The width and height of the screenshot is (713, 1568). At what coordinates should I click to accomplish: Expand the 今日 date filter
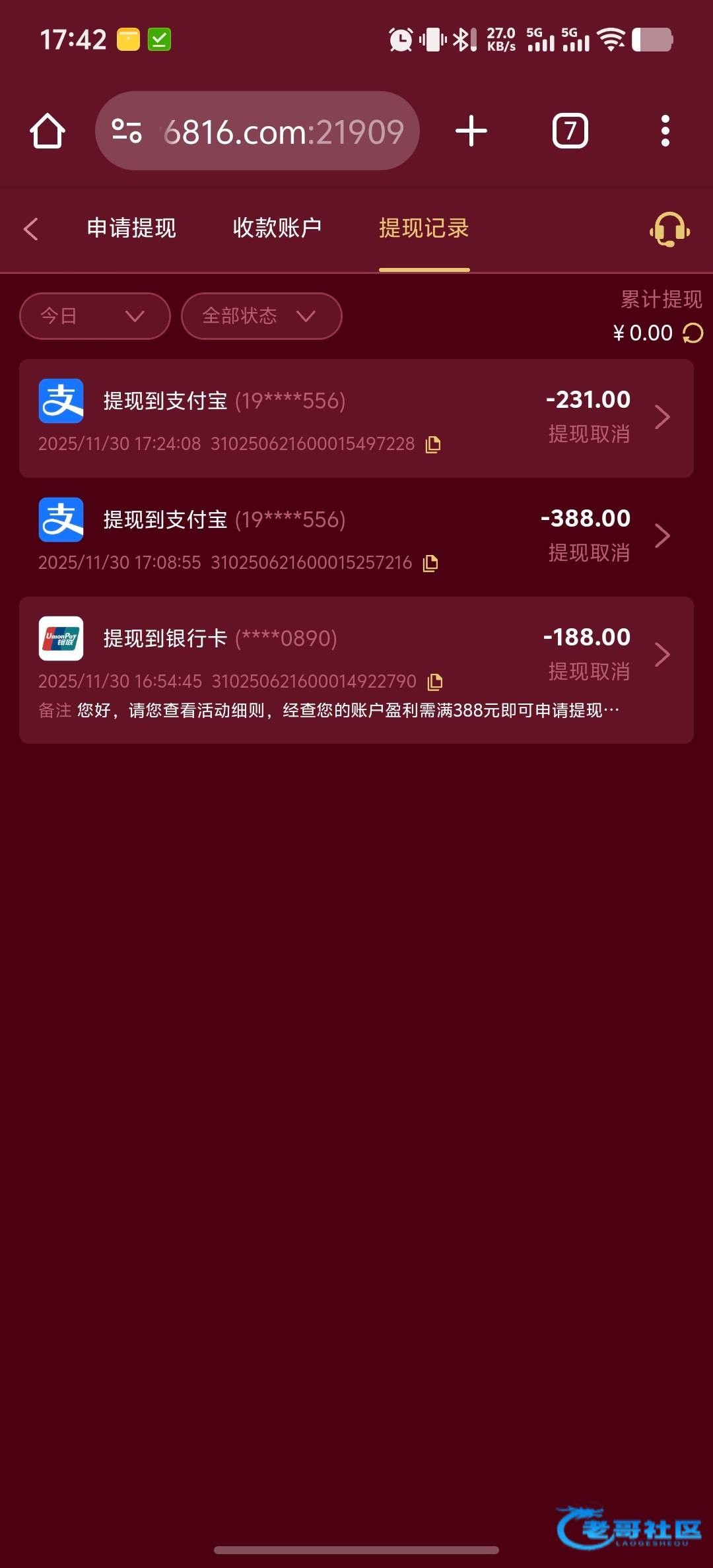click(94, 316)
